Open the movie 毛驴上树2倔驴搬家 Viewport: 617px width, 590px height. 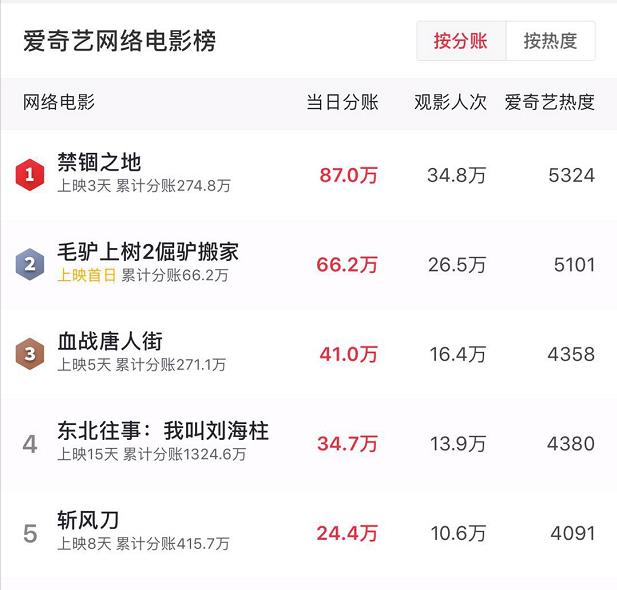pyautogui.click(x=148, y=251)
